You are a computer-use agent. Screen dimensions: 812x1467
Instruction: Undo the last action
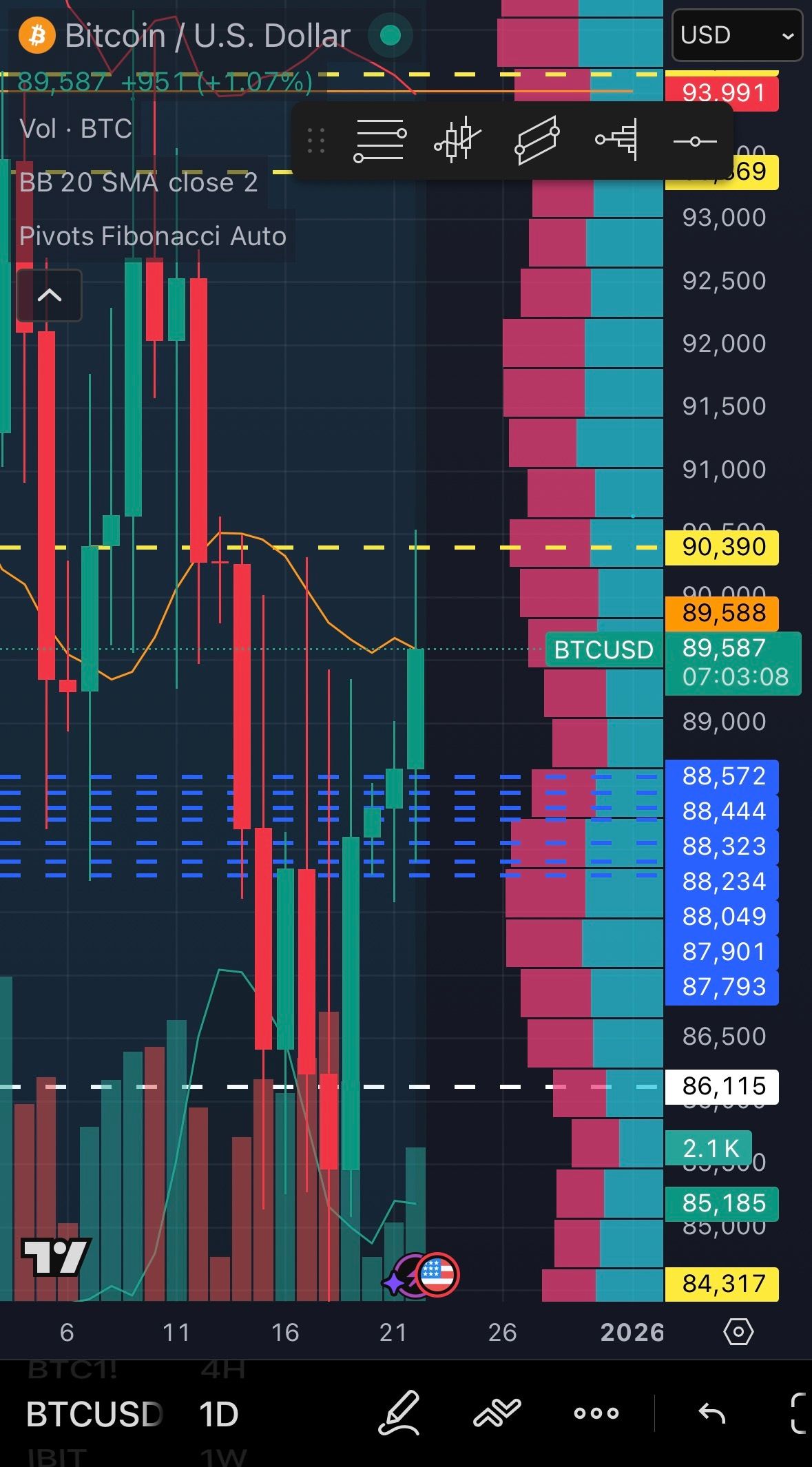click(711, 1413)
